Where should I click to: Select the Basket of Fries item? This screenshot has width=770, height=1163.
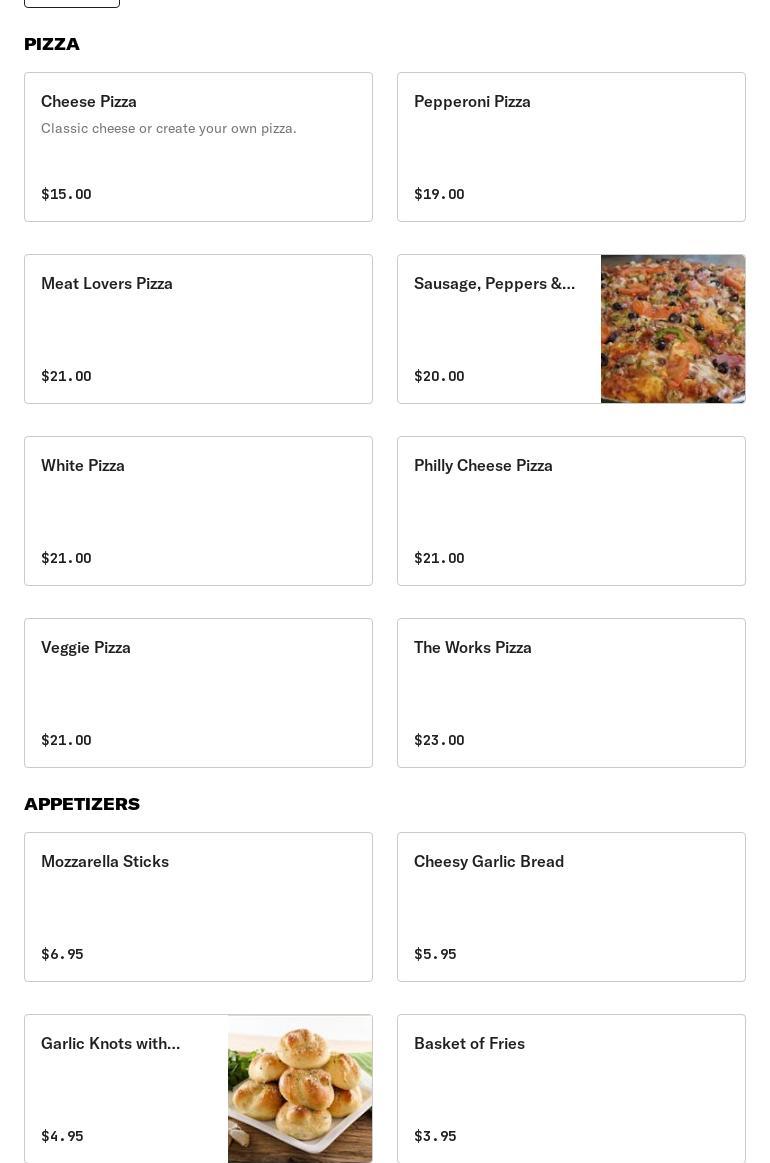click(x=571, y=1088)
